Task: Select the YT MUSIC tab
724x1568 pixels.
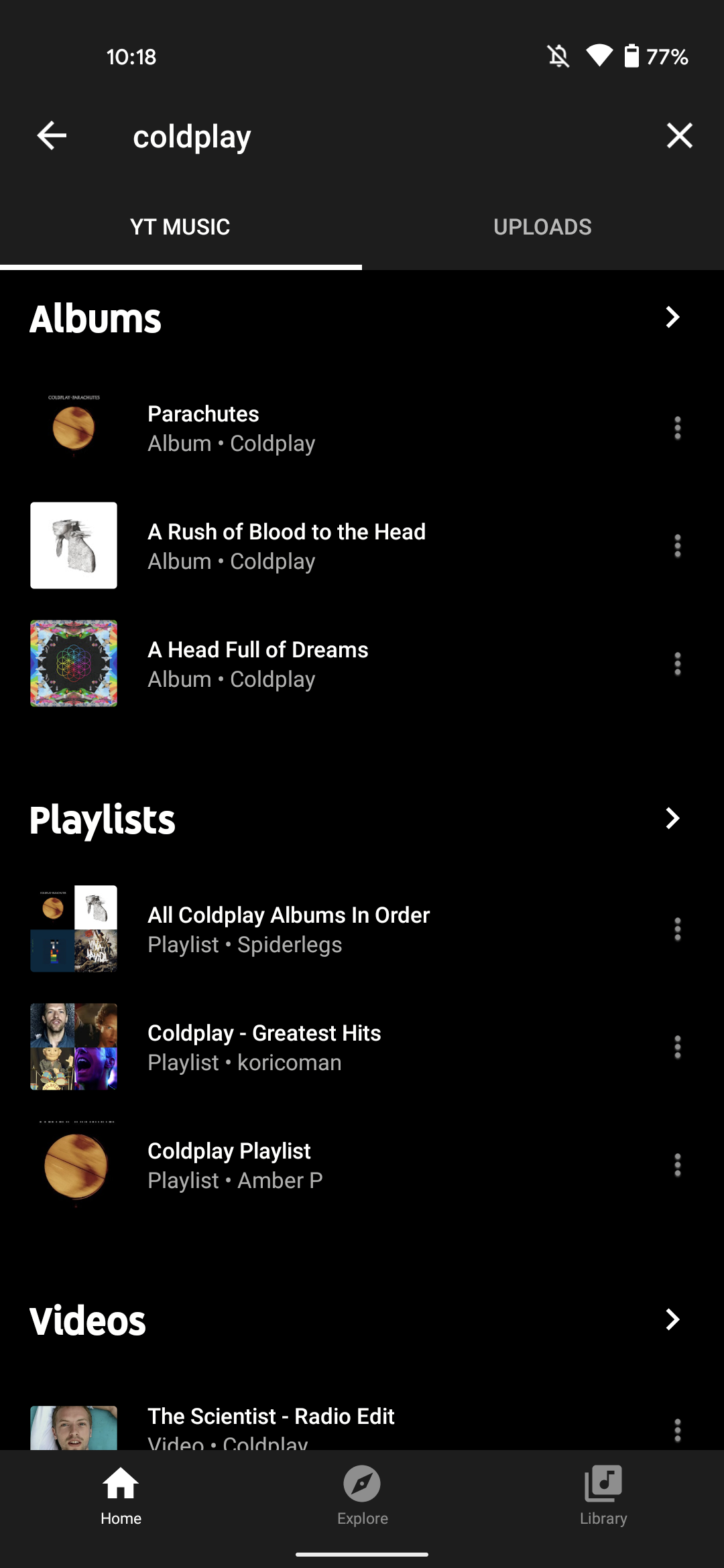Action: point(180,226)
